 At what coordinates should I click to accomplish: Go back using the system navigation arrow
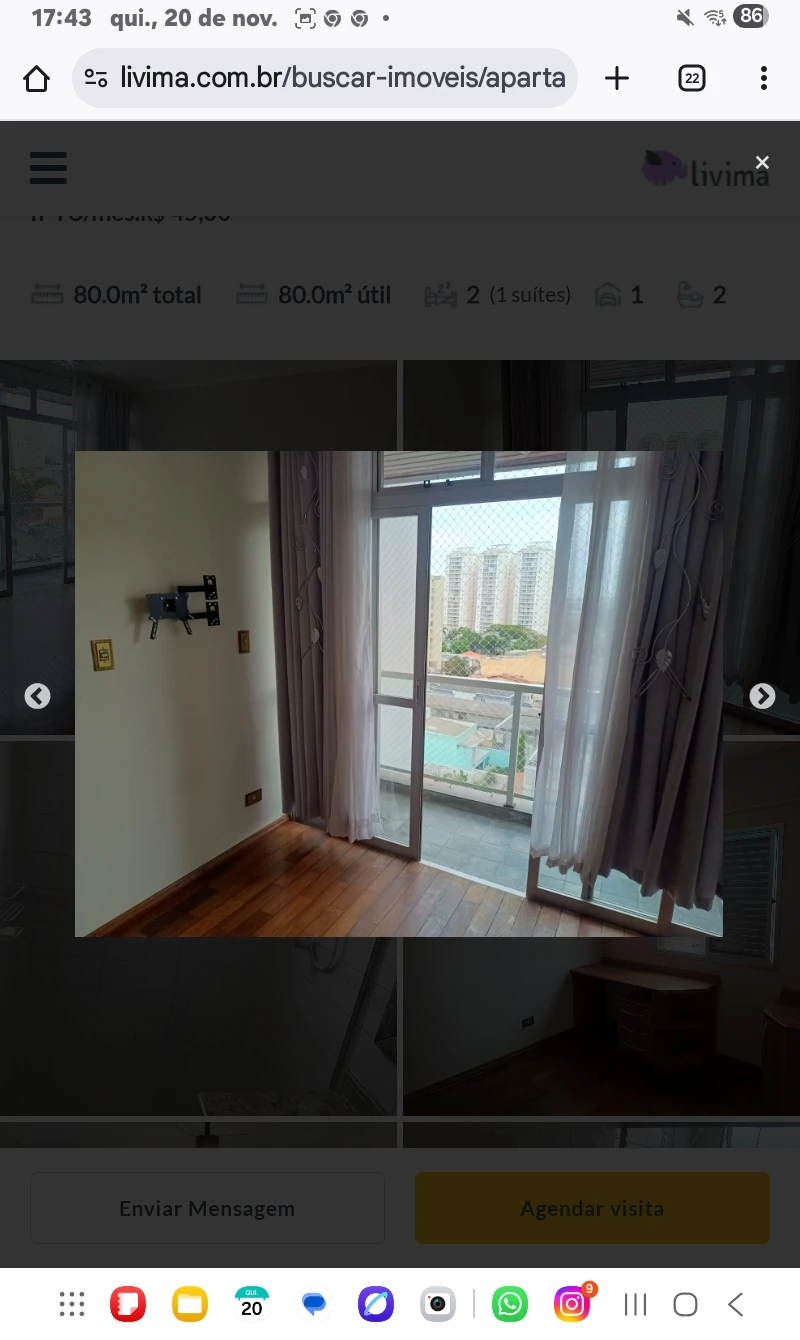point(736,1304)
